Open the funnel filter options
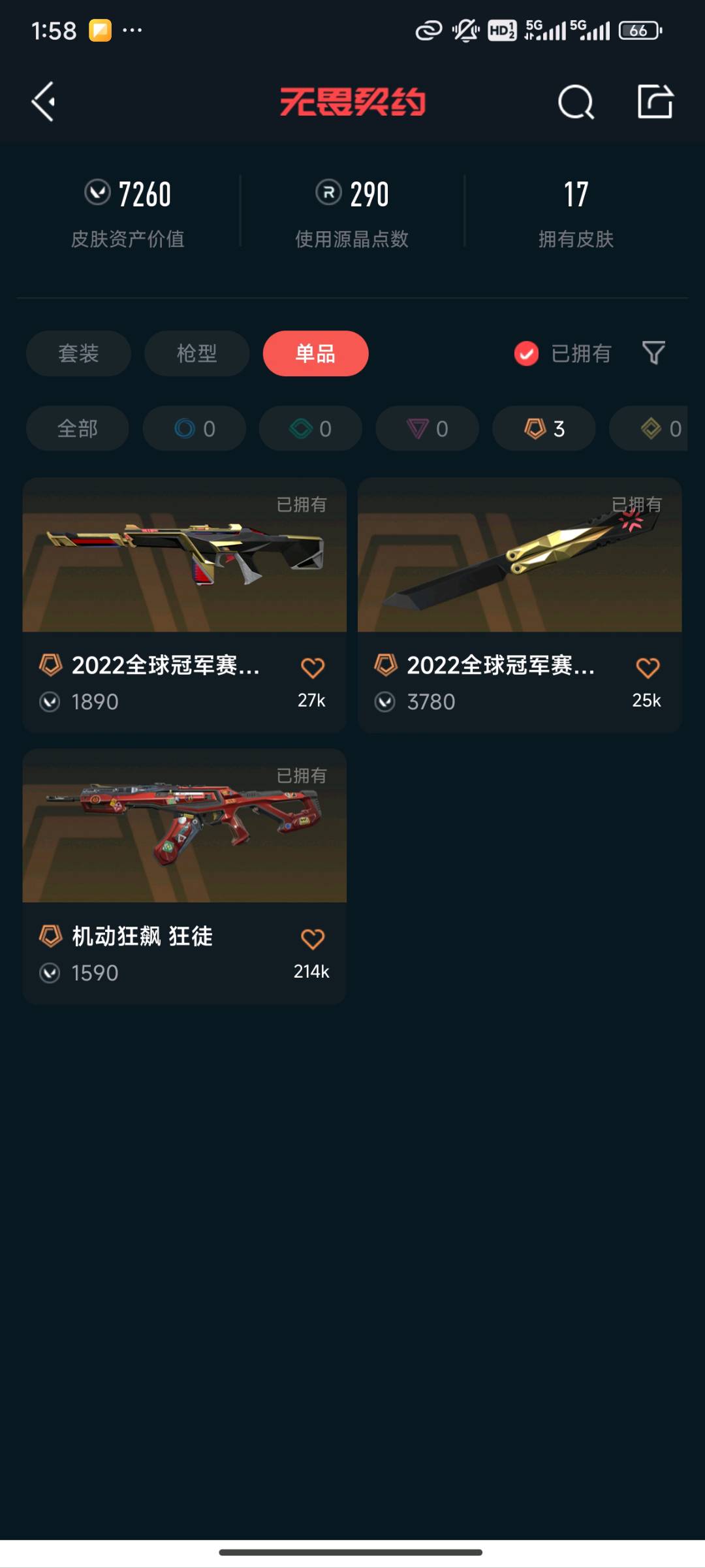Viewport: 705px width, 1568px height. point(653,353)
